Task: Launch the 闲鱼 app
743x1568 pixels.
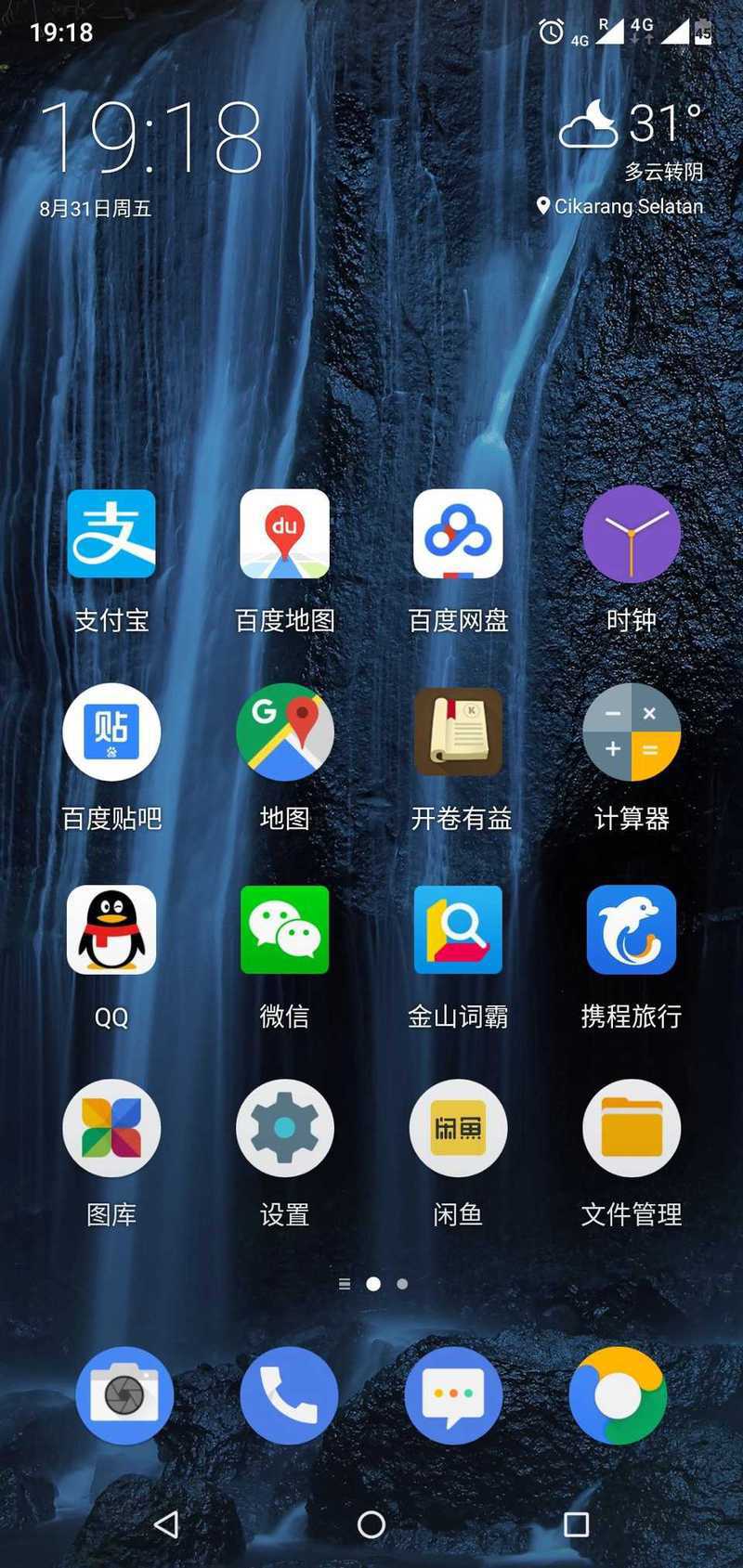Action: tap(458, 1128)
